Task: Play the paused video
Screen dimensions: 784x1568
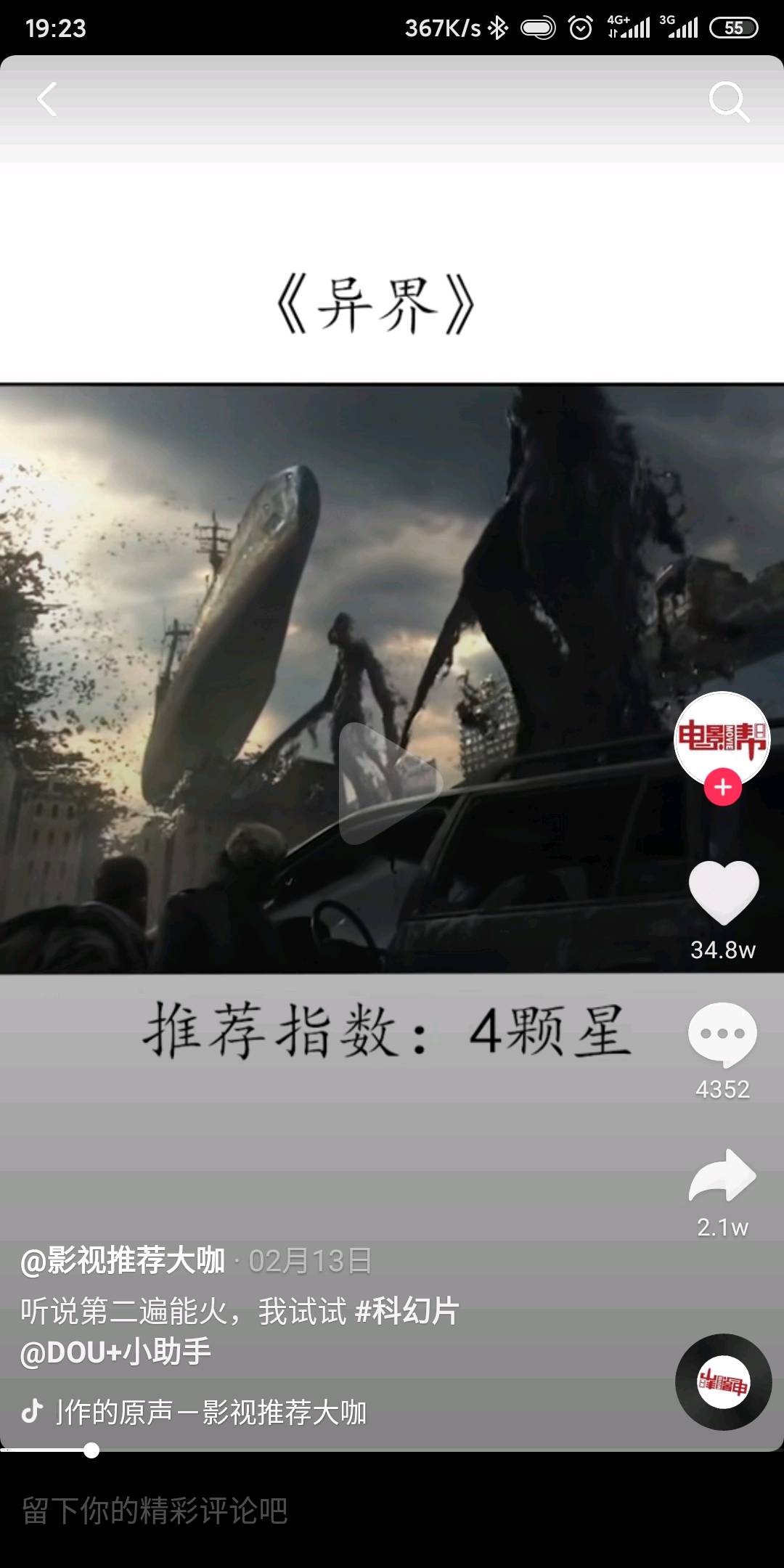Action: tap(391, 783)
